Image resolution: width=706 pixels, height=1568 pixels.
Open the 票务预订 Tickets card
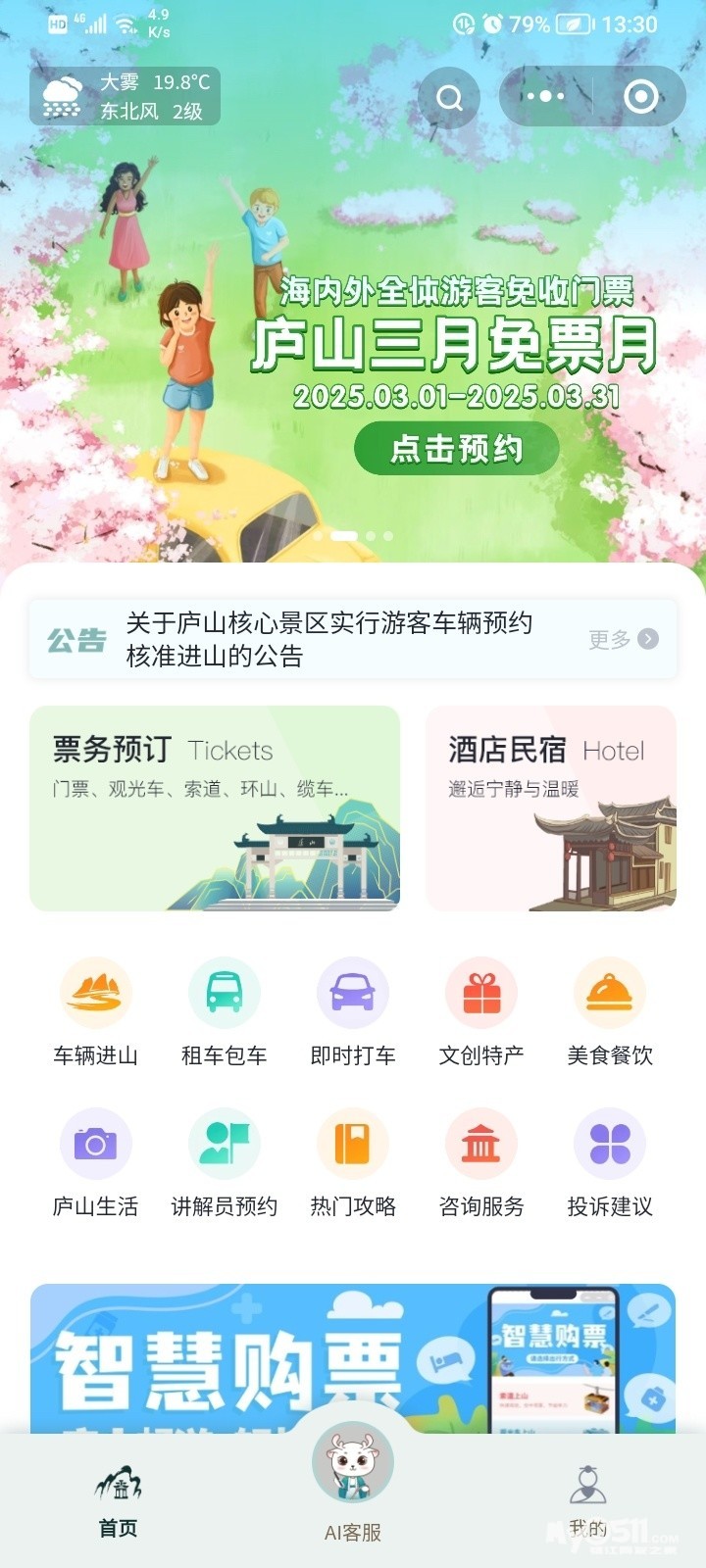tap(215, 808)
